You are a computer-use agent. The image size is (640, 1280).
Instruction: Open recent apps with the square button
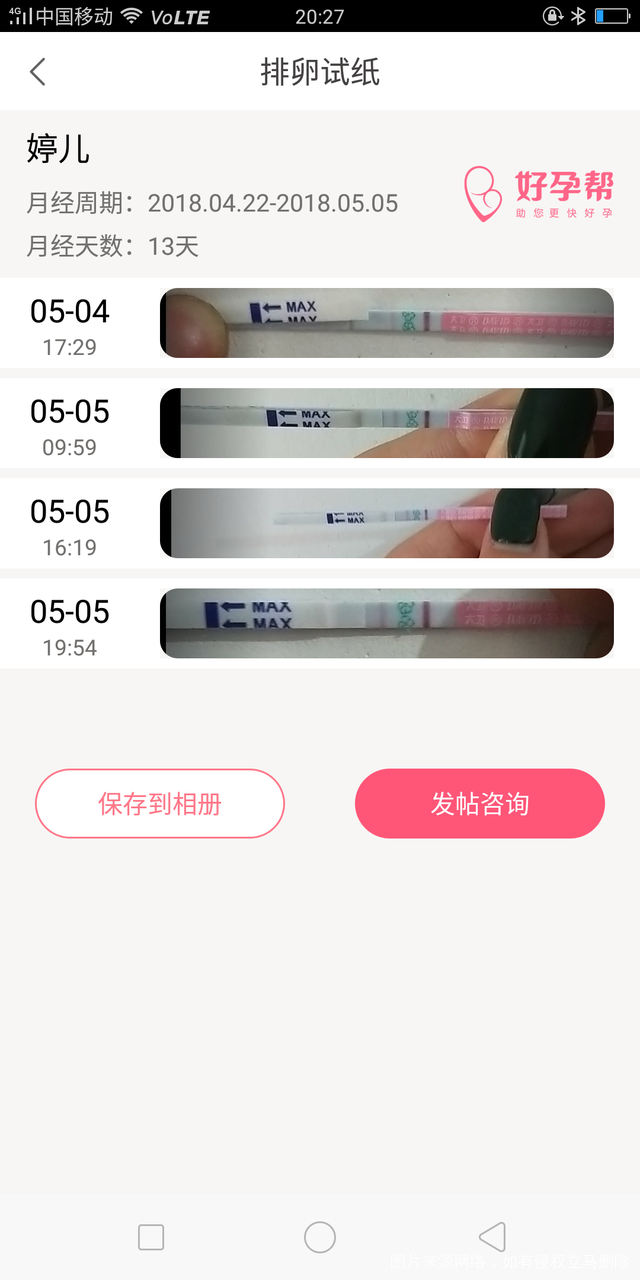tap(151, 1237)
